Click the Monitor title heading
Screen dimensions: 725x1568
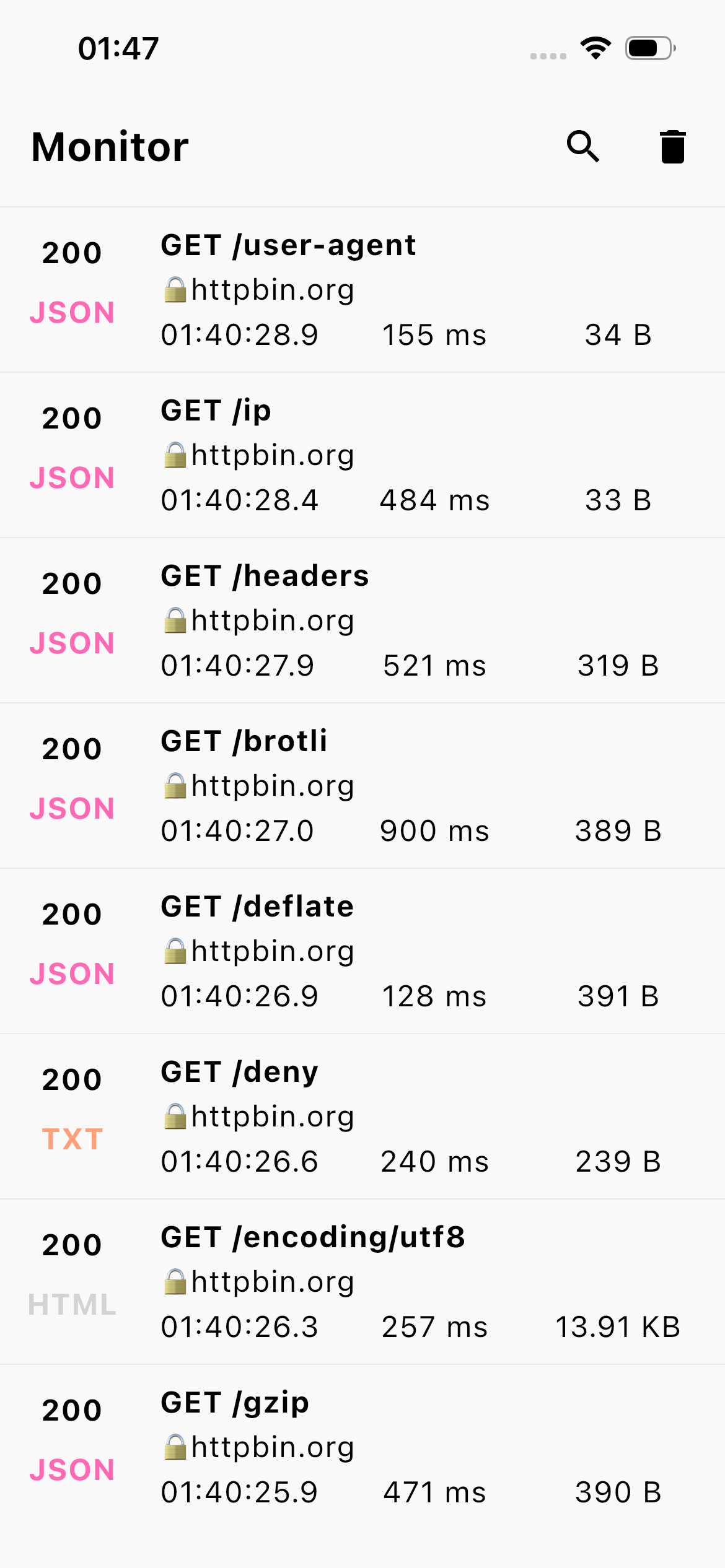110,147
